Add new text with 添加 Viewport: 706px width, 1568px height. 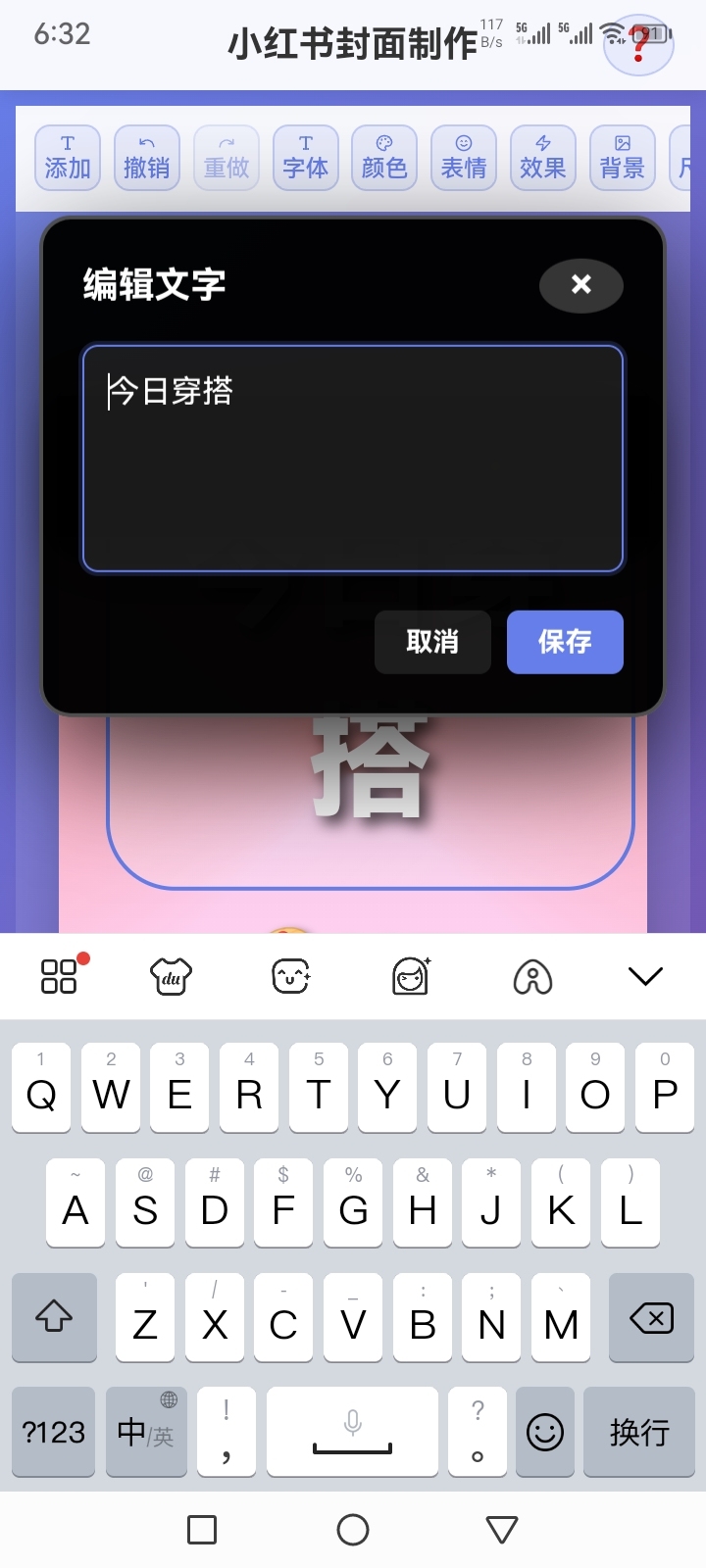pyautogui.click(x=68, y=158)
